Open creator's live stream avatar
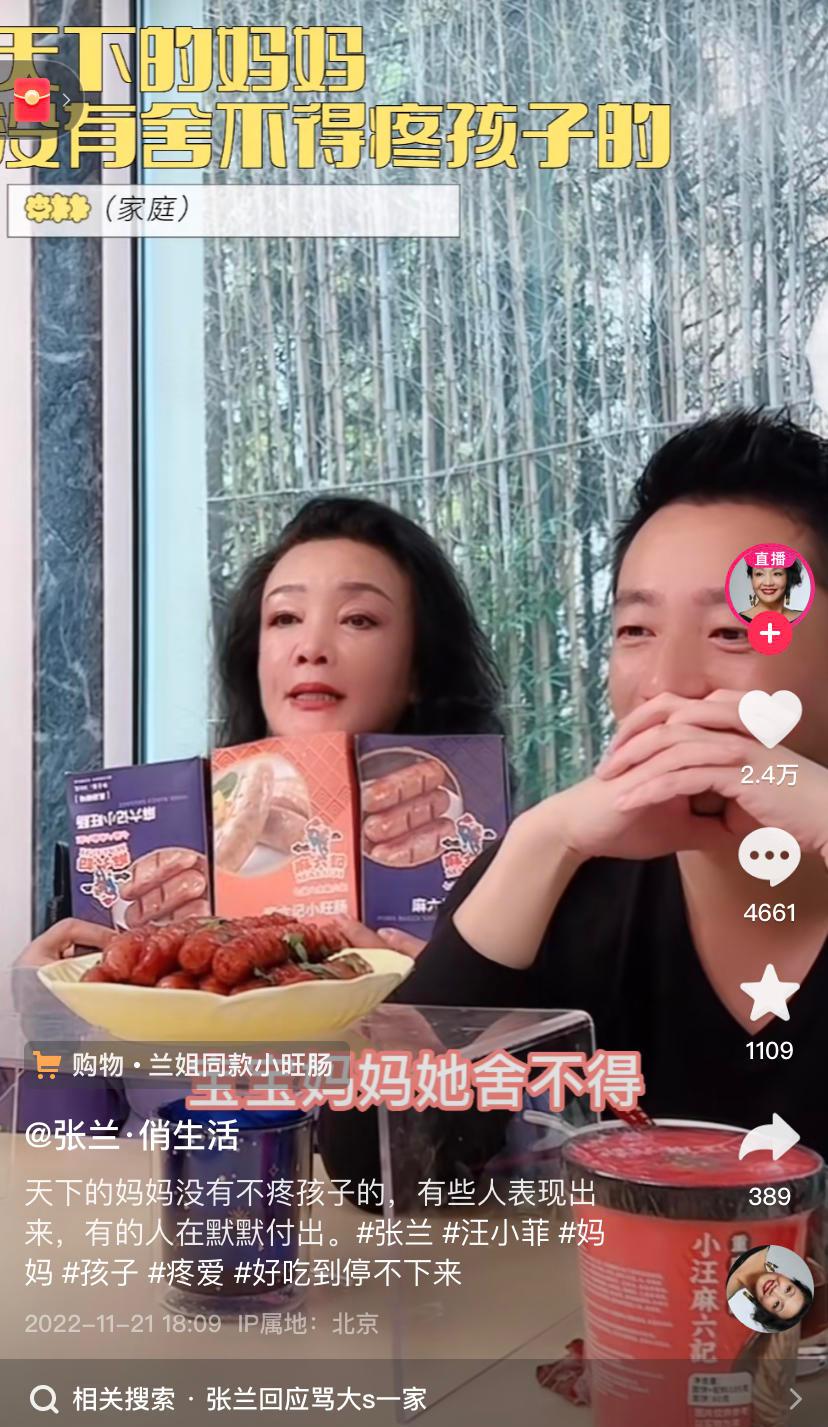The height and width of the screenshot is (1427, 828). point(769,587)
